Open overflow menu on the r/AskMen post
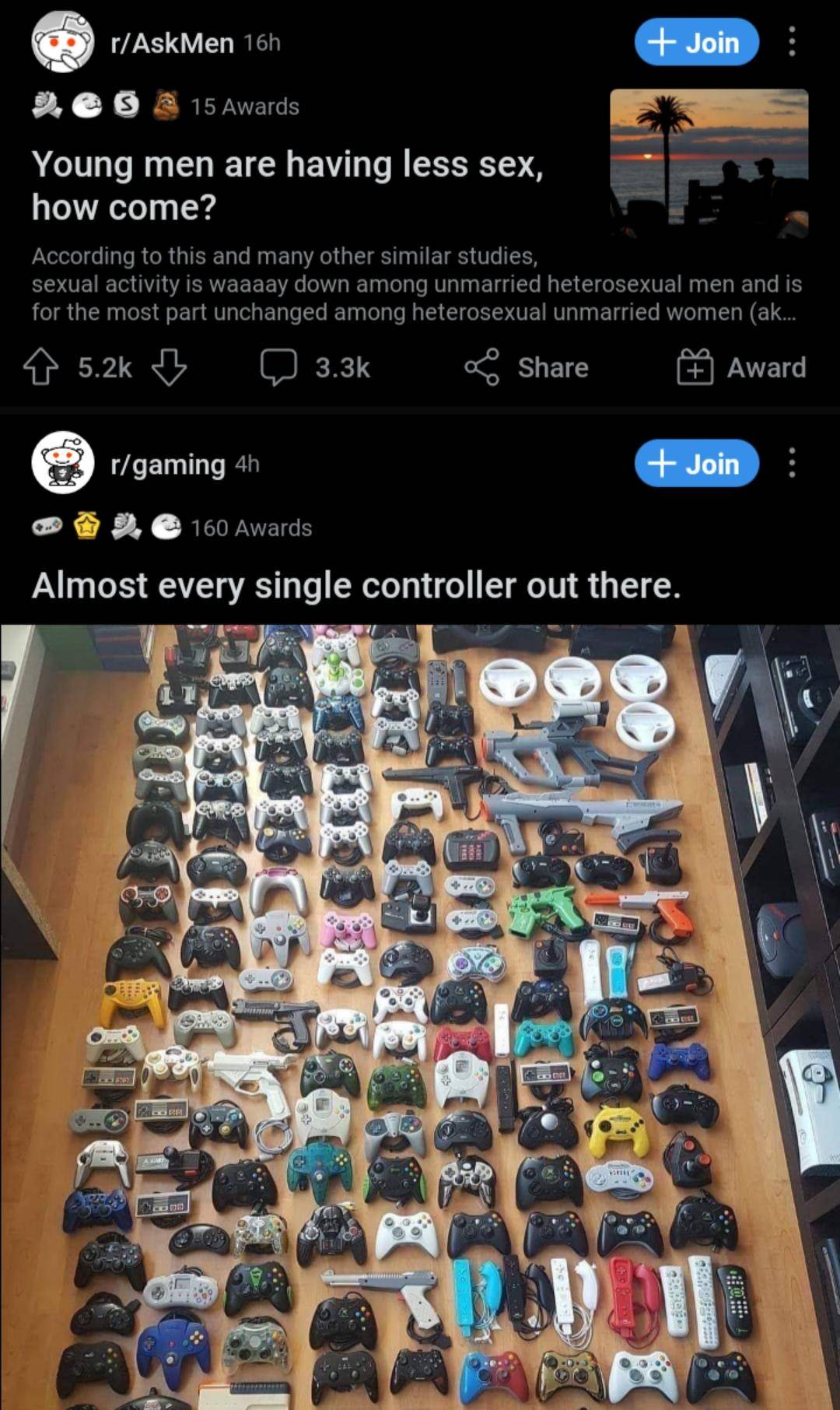The height and width of the screenshot is (1410, 840). (x=792, y=42)
